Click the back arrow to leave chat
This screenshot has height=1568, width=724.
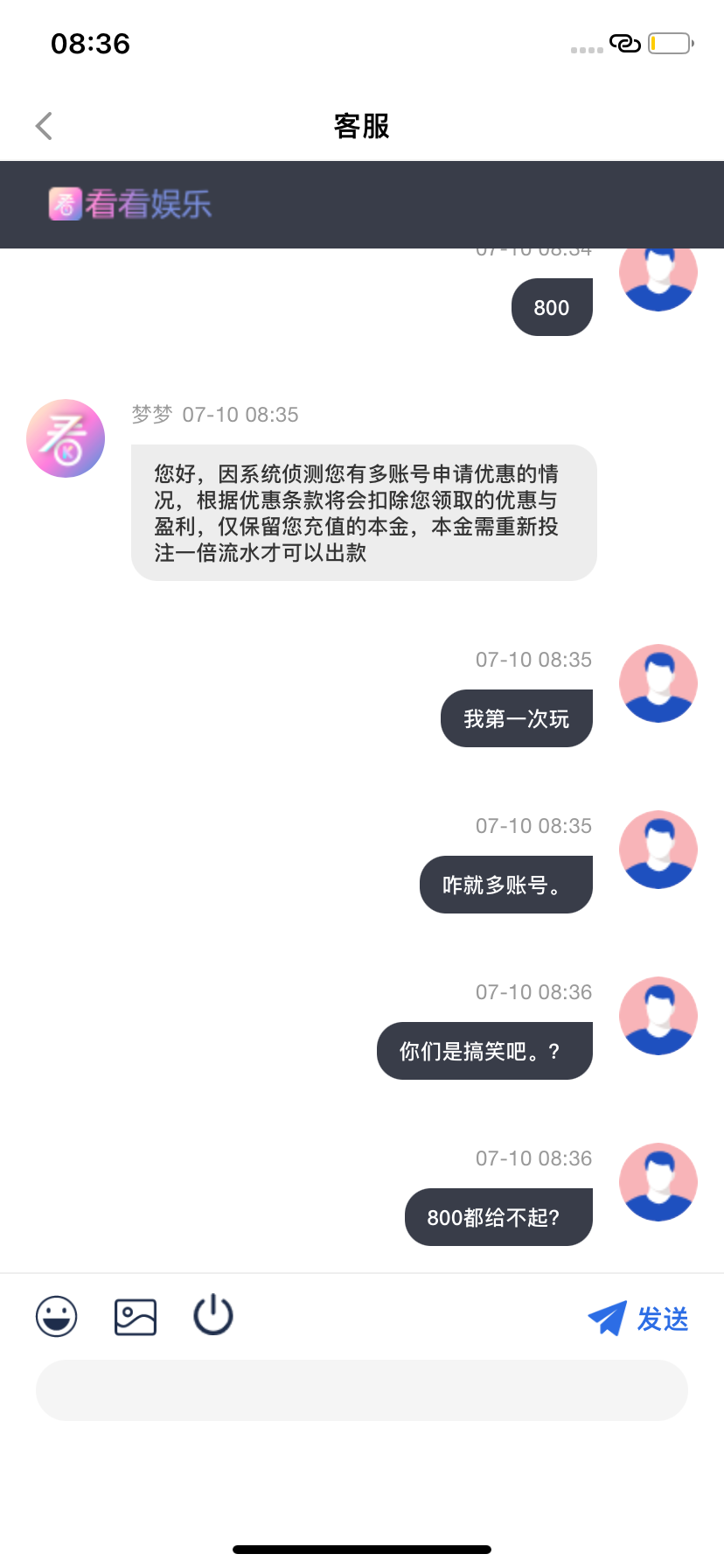coord(44,125)
